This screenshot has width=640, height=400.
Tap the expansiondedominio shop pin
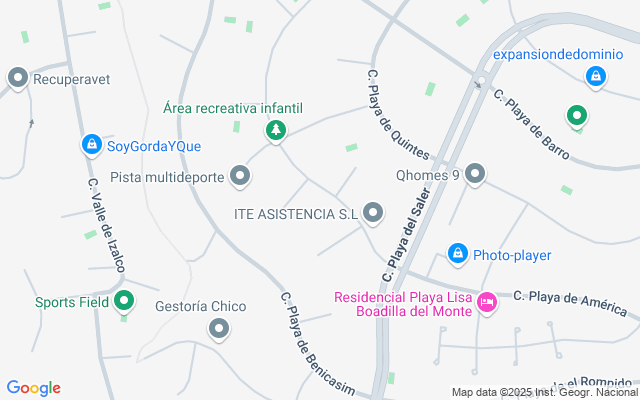coord(596,76)
